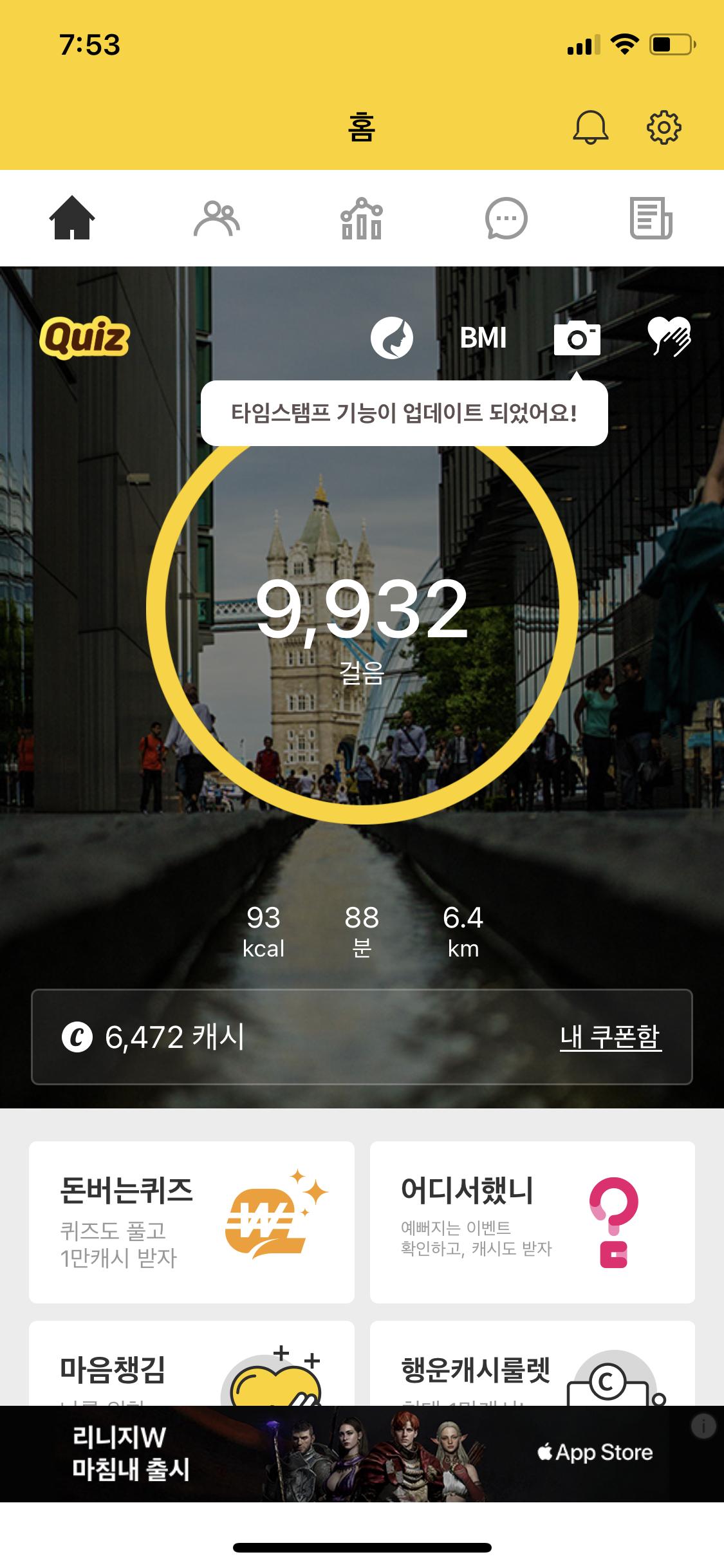
Task: Open the news feed tab
Action: (x=651, y=218)
